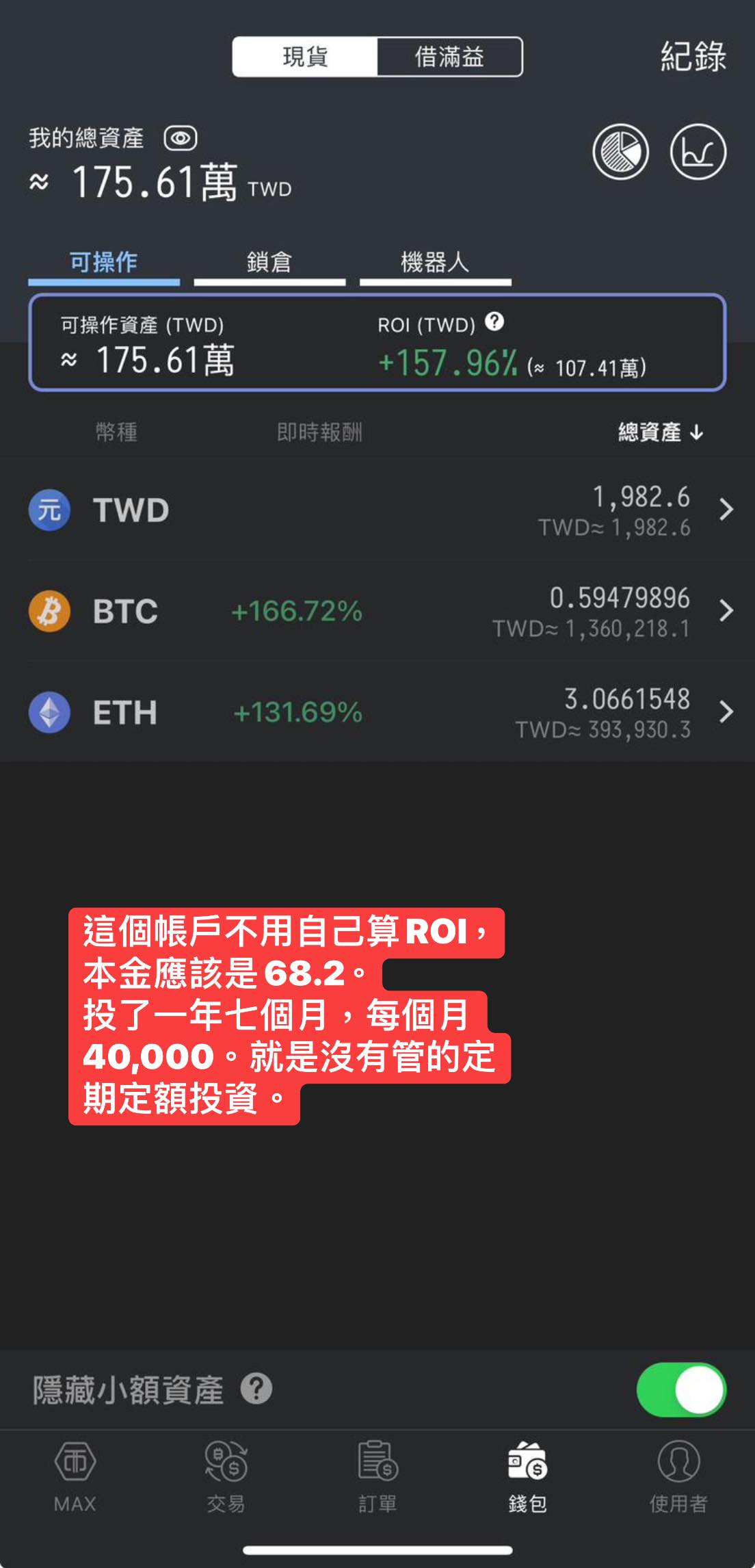
Task: Open the asset trend line chart
Action: click(698, 151)
